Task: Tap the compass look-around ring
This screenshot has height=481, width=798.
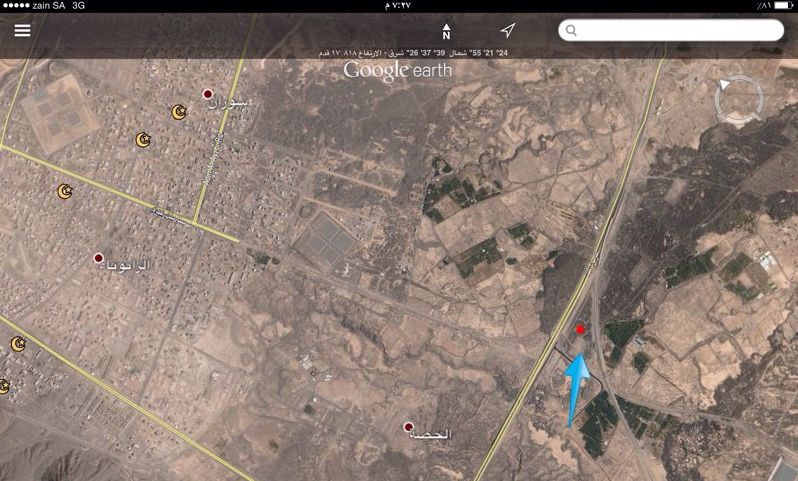Action: (x=739, y=101)
